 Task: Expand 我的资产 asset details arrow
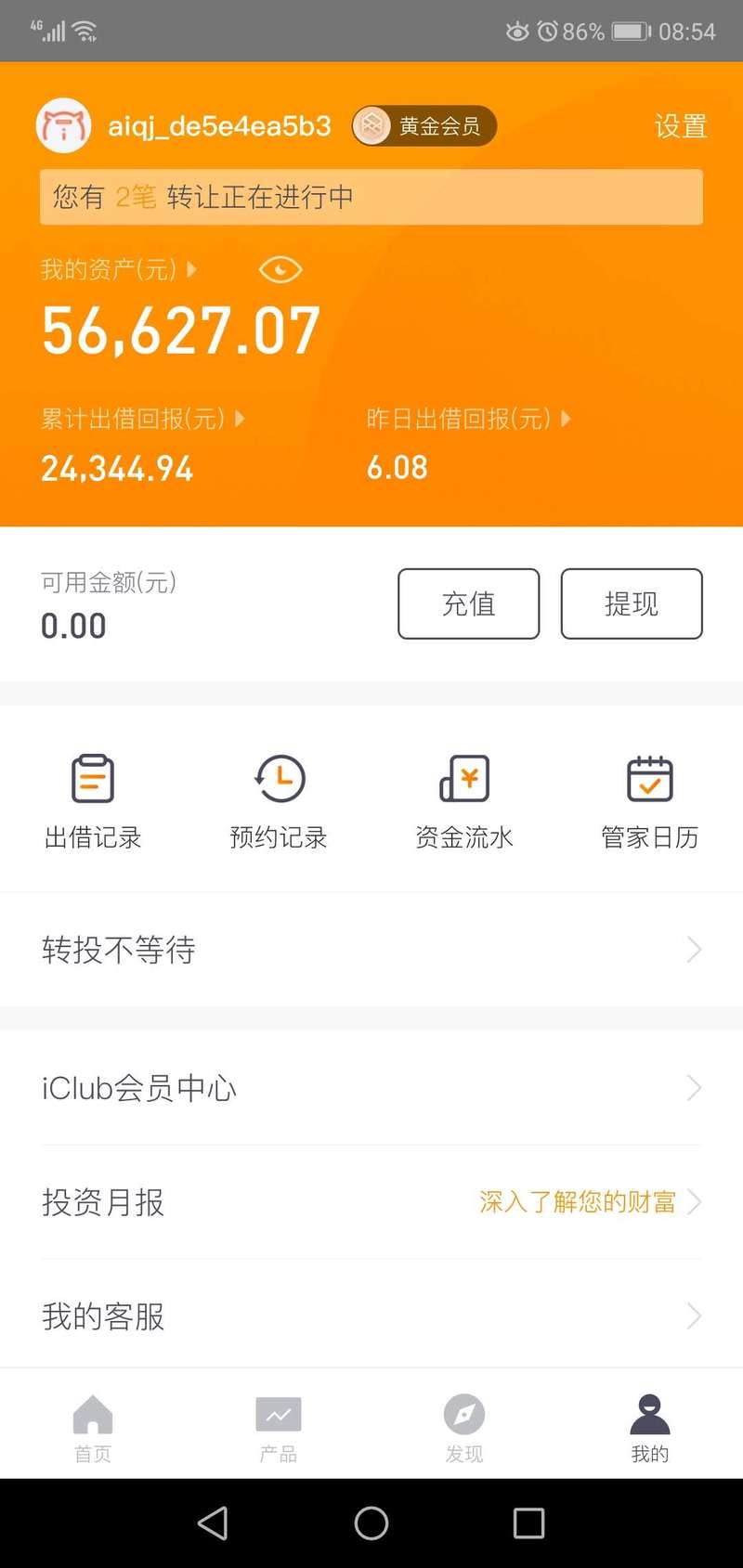click(x=191, y=269)
